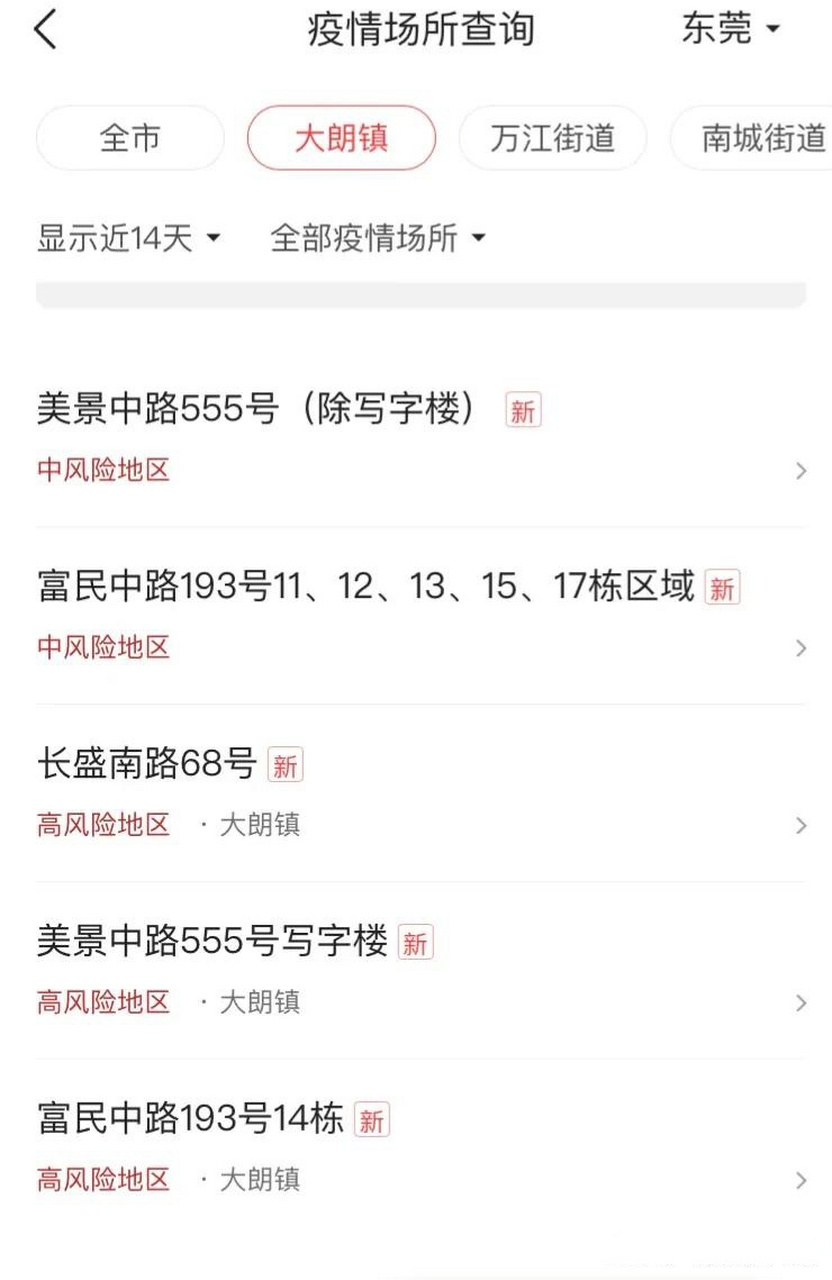Tap the chevron on the 长盛南路68号 row

[x=800, y=825]
